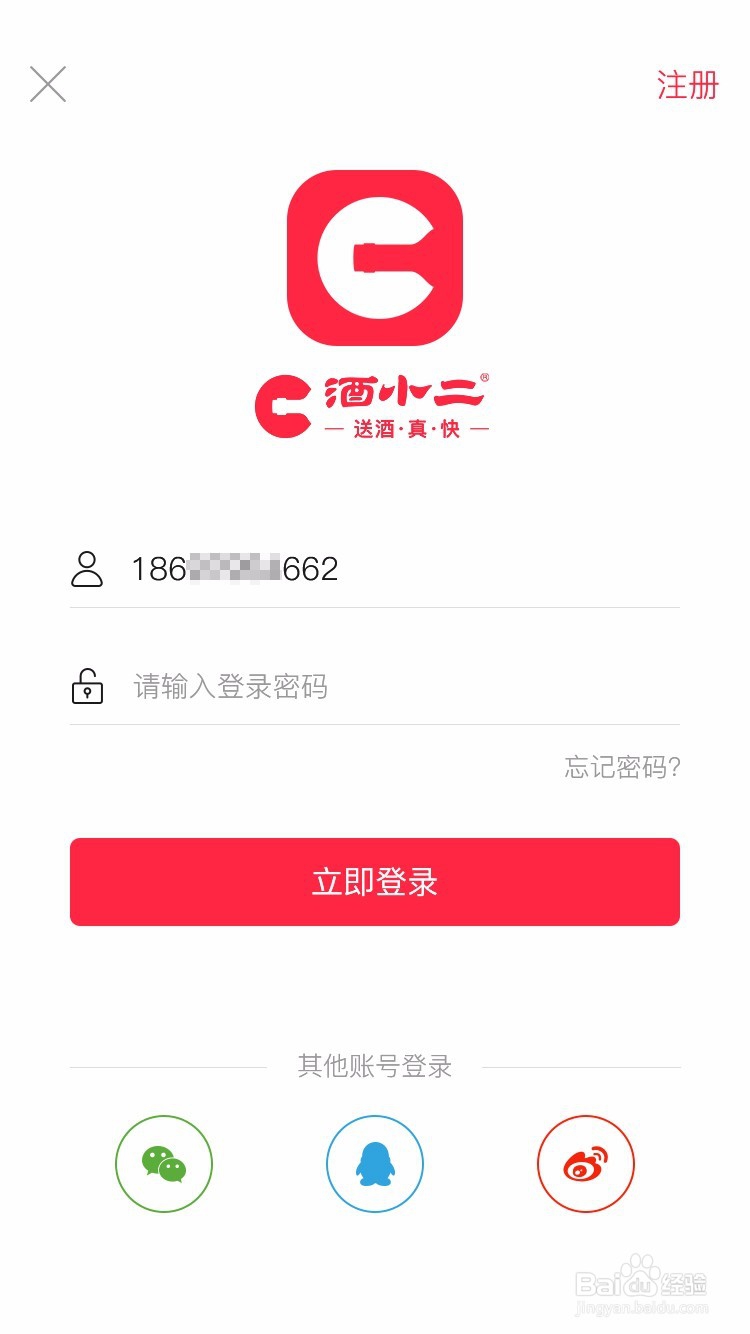Screen dimensions: 750x1334
Task: Close the login screen
Action: click(48, 84)
